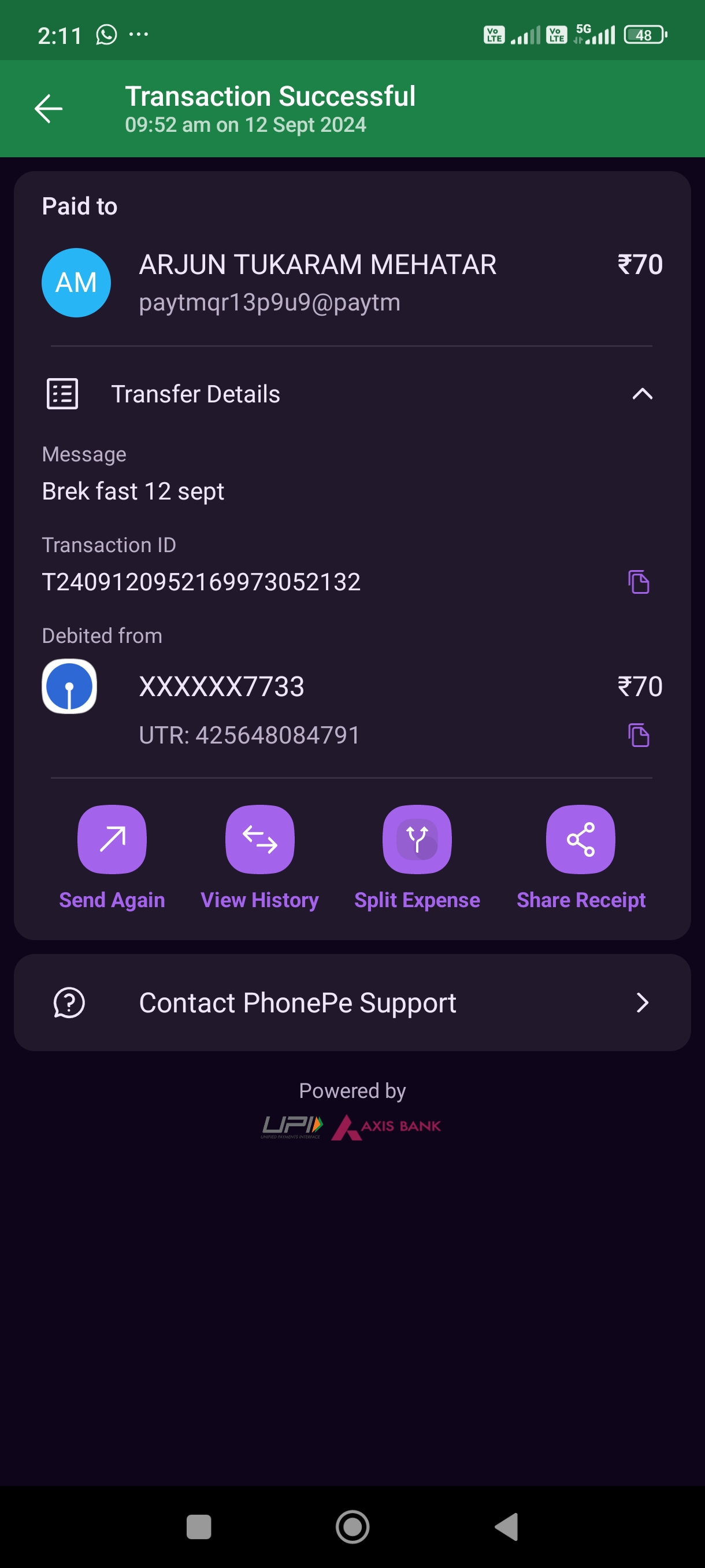The width and height of the screenshot is (705, 1568).
Task: Open Arjun Tukaram Mehatar's payee entry
Action: pos(352,282)
